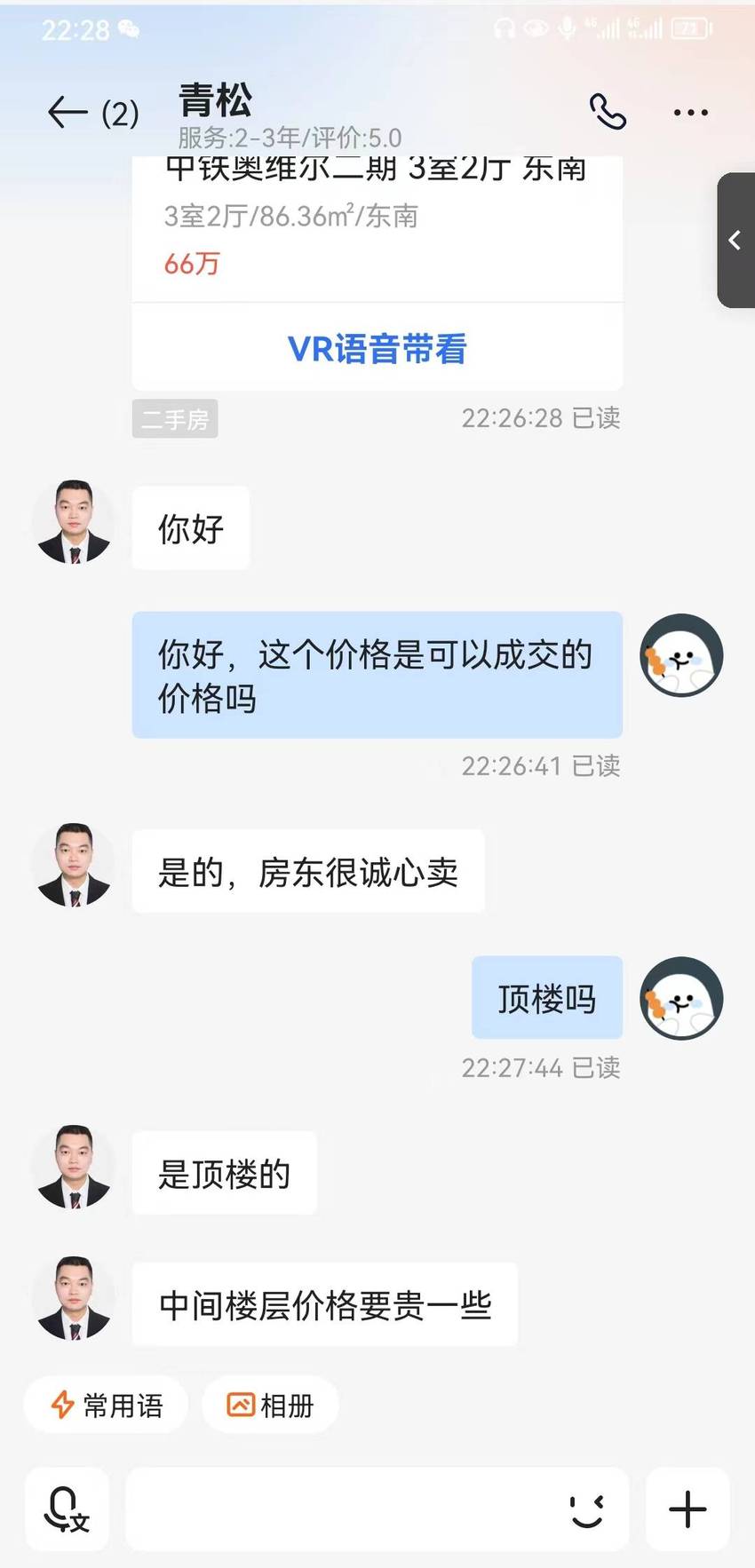
Task: Open the plus attachments menu
Action: click(687, 1509)
